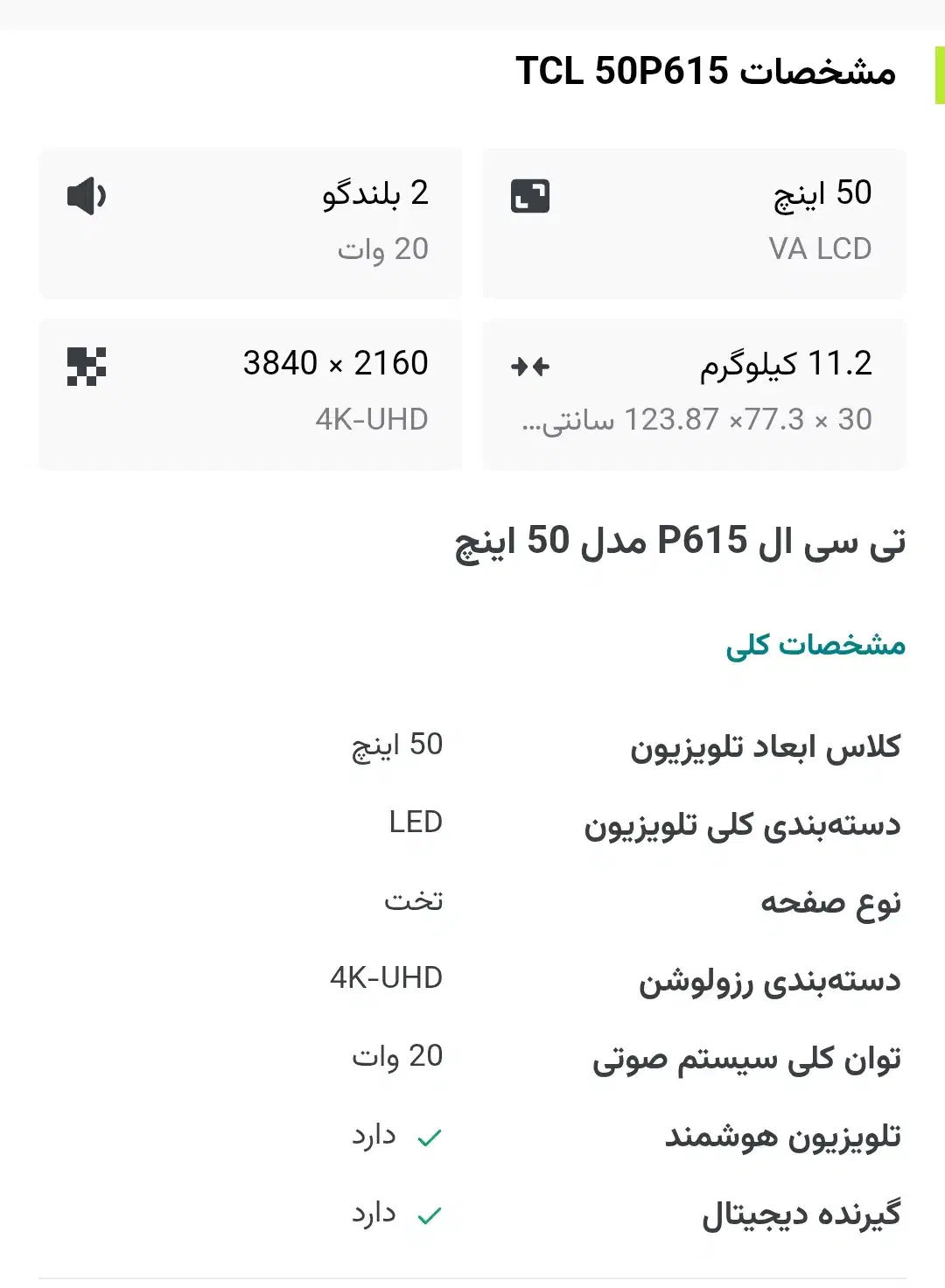The image size is (945, 1288).
Task: Click the green-highlighted مشخصات کلی text
Action: (815, 643)
